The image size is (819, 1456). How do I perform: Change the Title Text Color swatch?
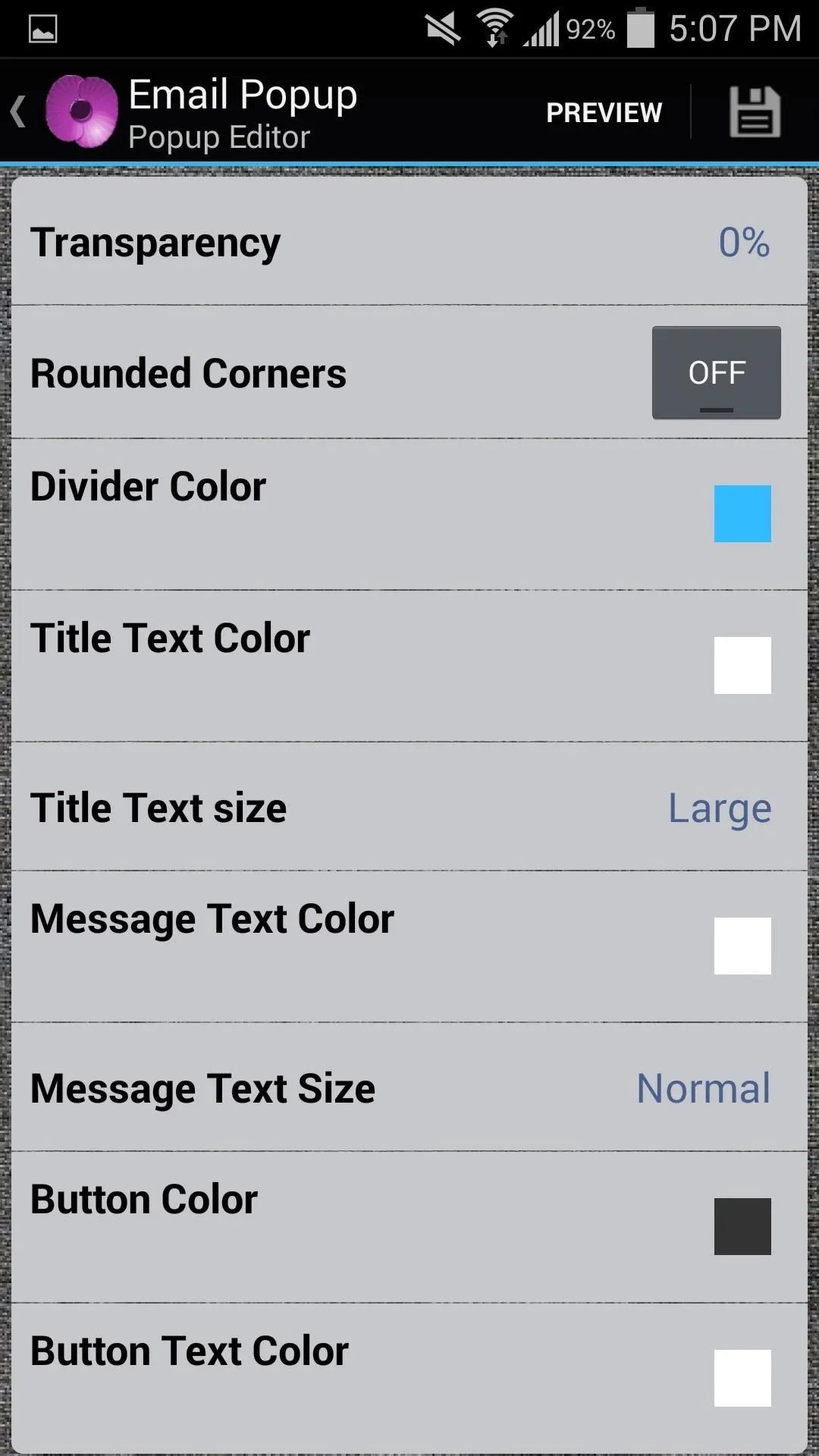pos(742,665)
